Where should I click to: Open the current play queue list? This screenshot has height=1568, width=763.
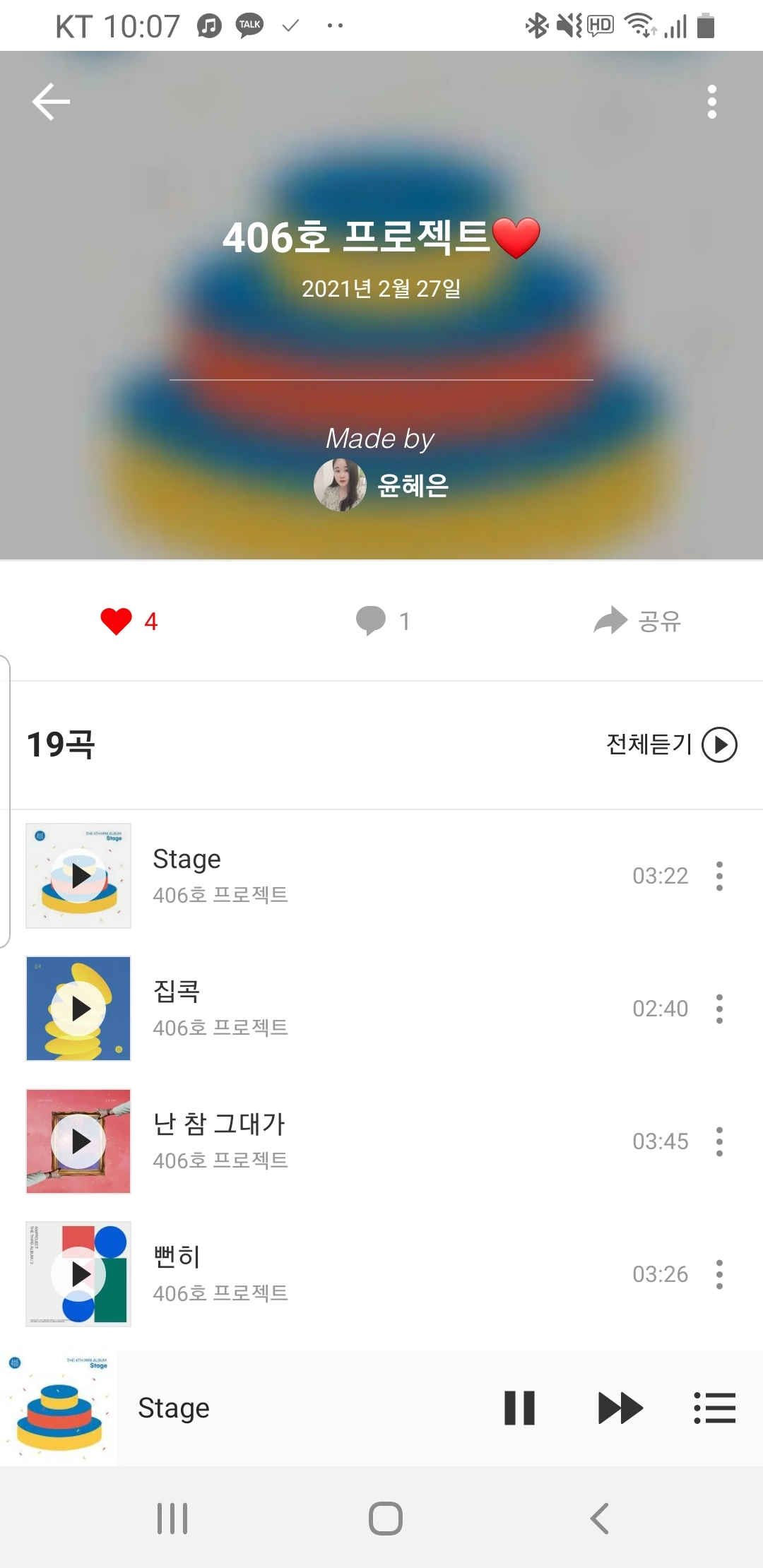point(715,1408)
